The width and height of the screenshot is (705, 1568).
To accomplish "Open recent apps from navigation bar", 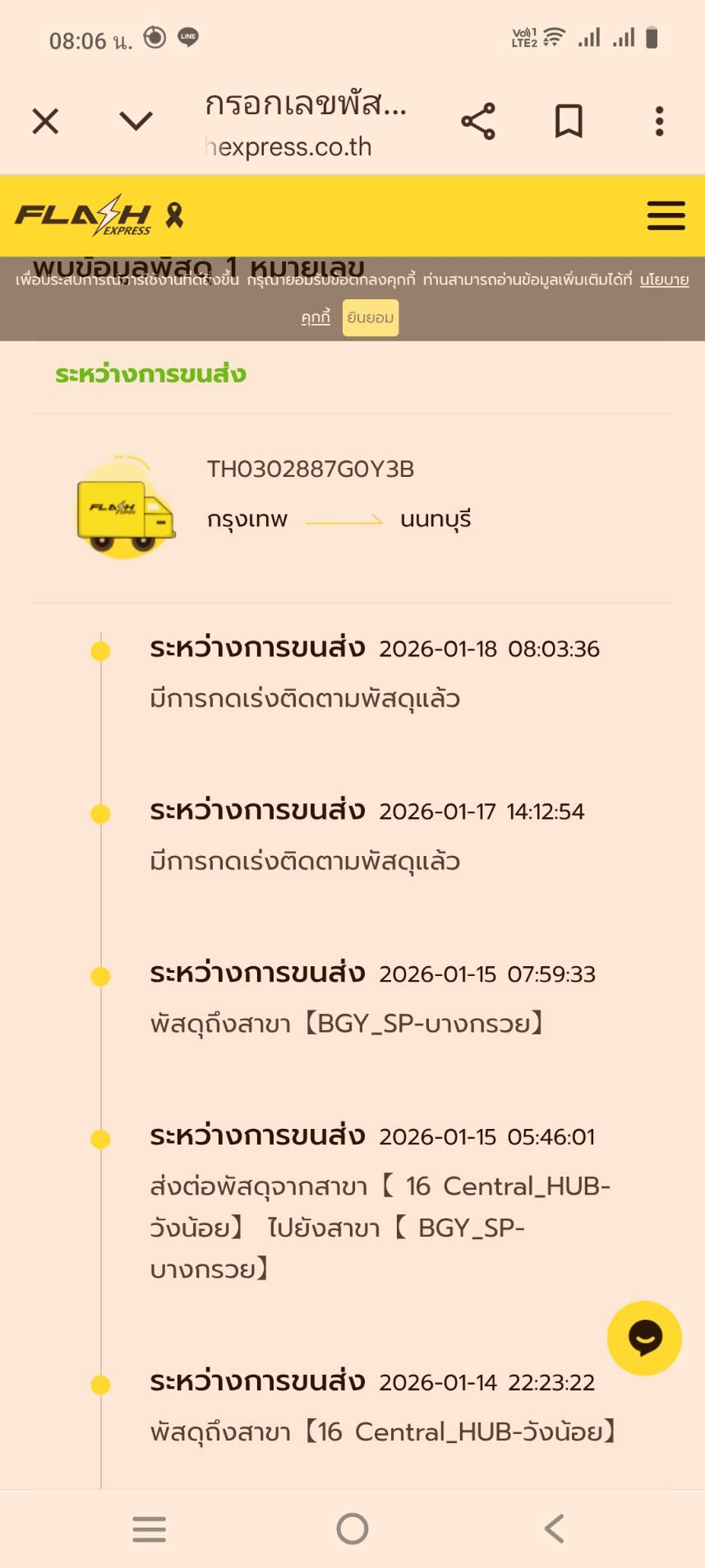I will coord(150,1529).
